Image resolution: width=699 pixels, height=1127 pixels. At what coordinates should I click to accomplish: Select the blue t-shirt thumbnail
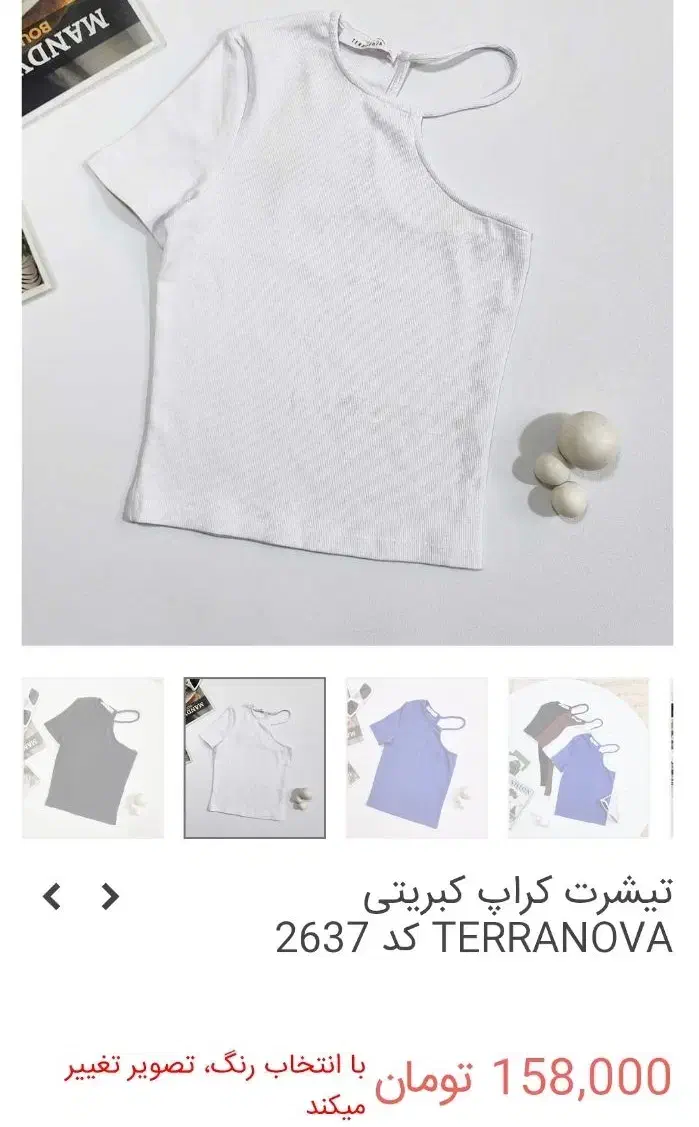[416, 758]
